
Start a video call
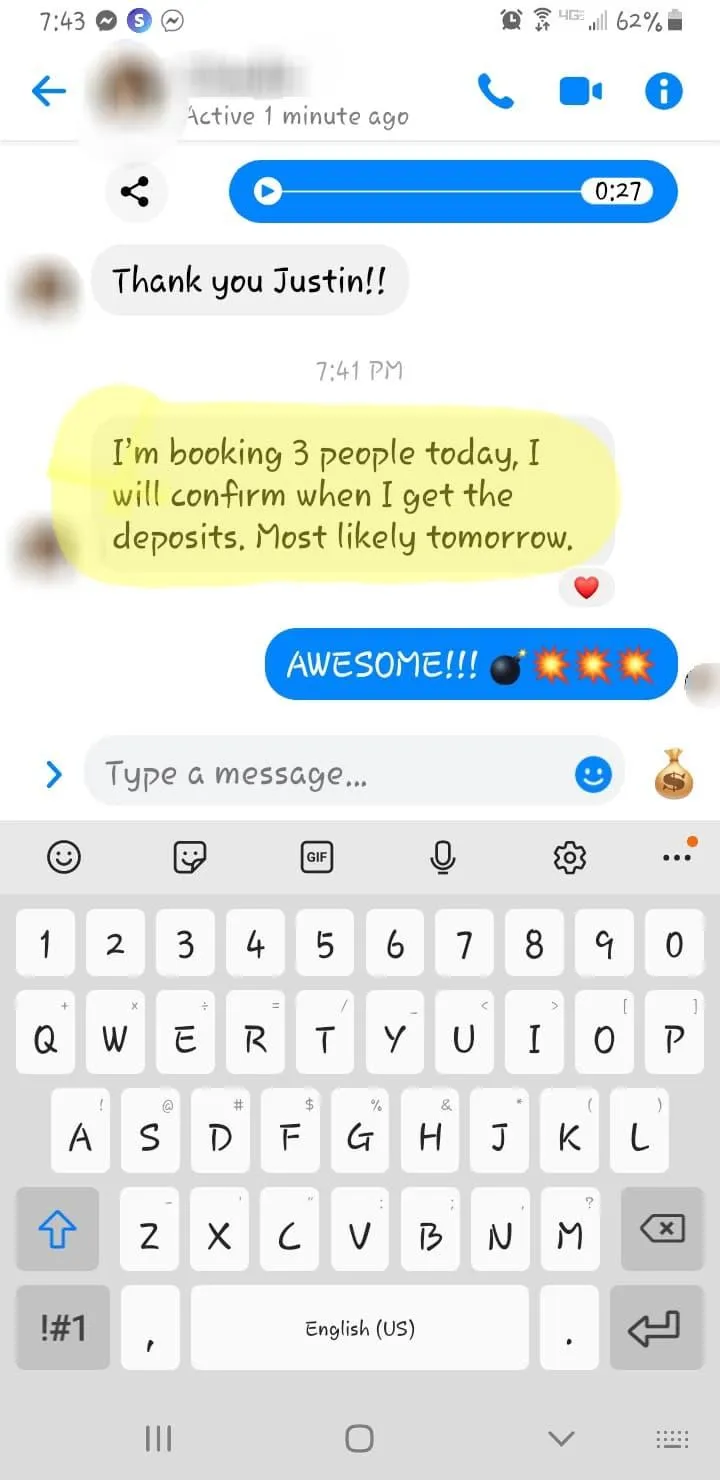[580, 92]
